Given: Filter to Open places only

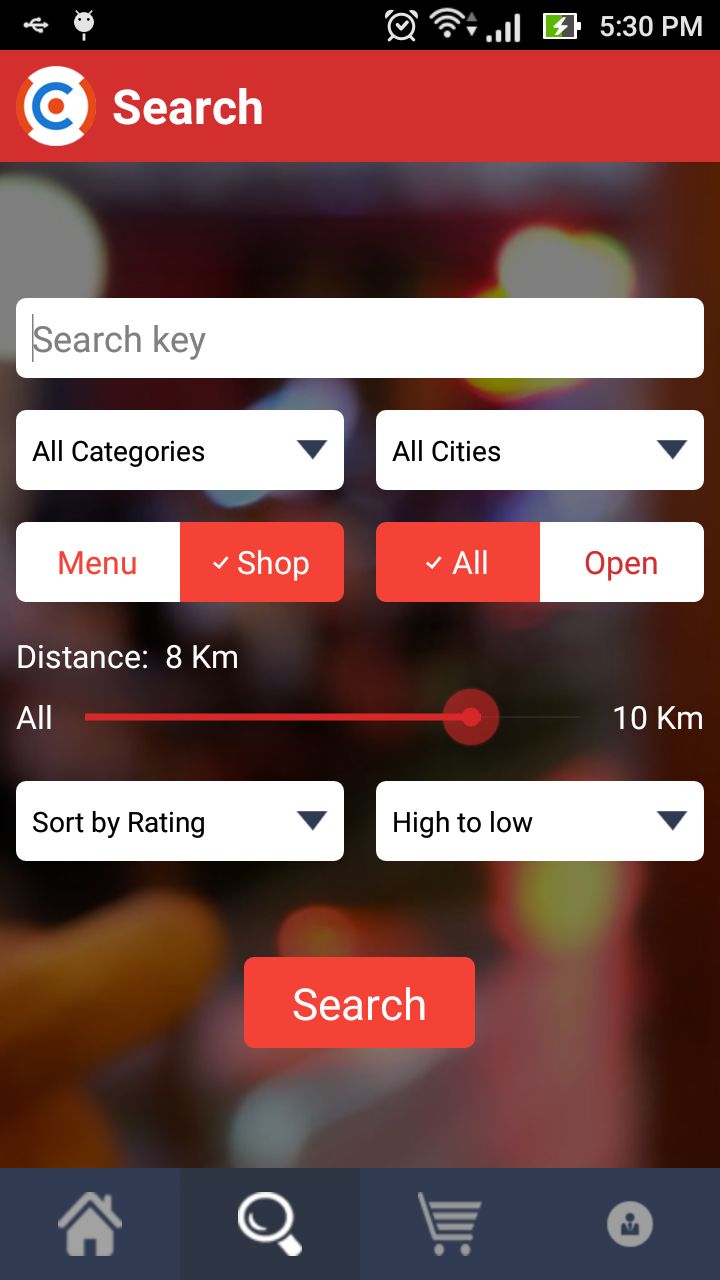Looking at the screenshot, I should click(621, 562).
